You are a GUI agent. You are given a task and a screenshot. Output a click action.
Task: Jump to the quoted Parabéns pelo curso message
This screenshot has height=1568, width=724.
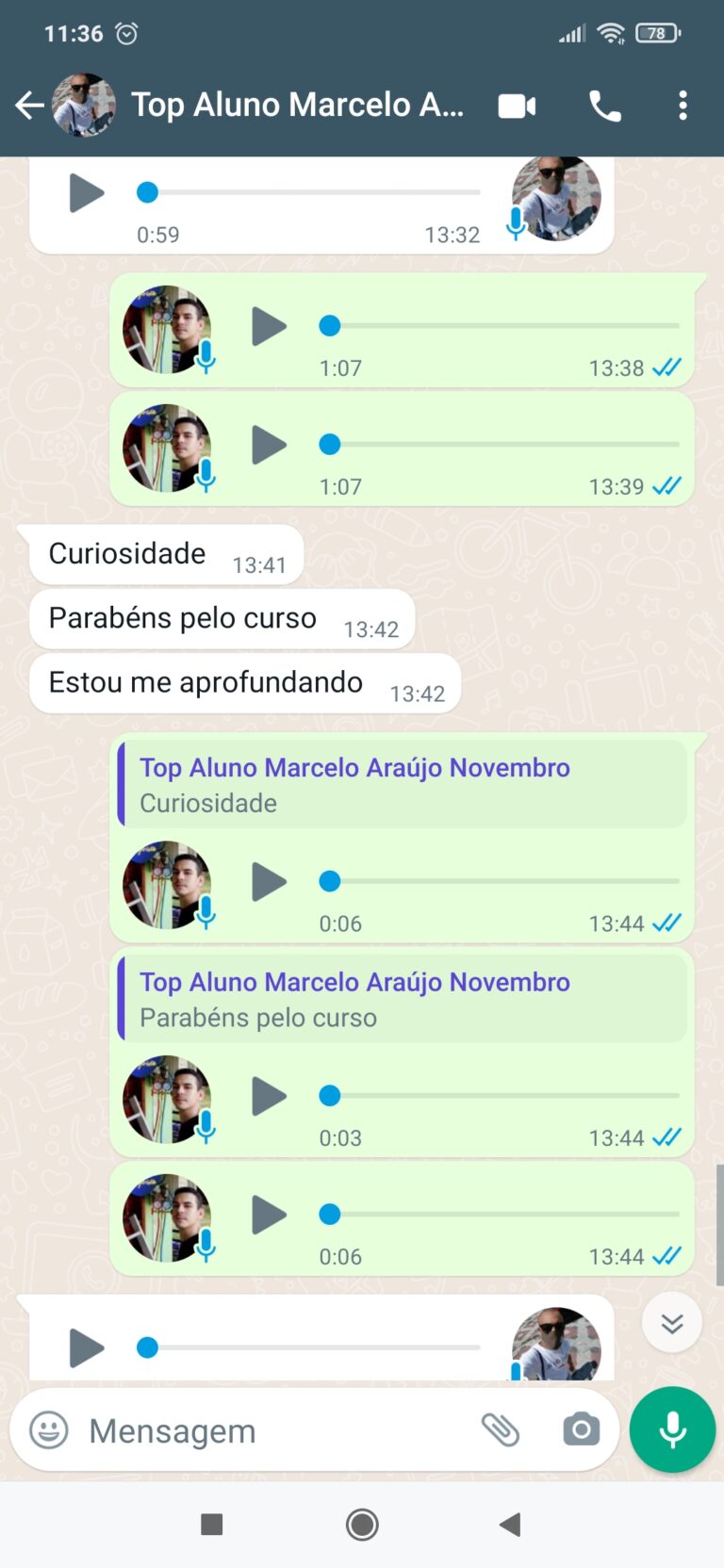tap(403, 999)
